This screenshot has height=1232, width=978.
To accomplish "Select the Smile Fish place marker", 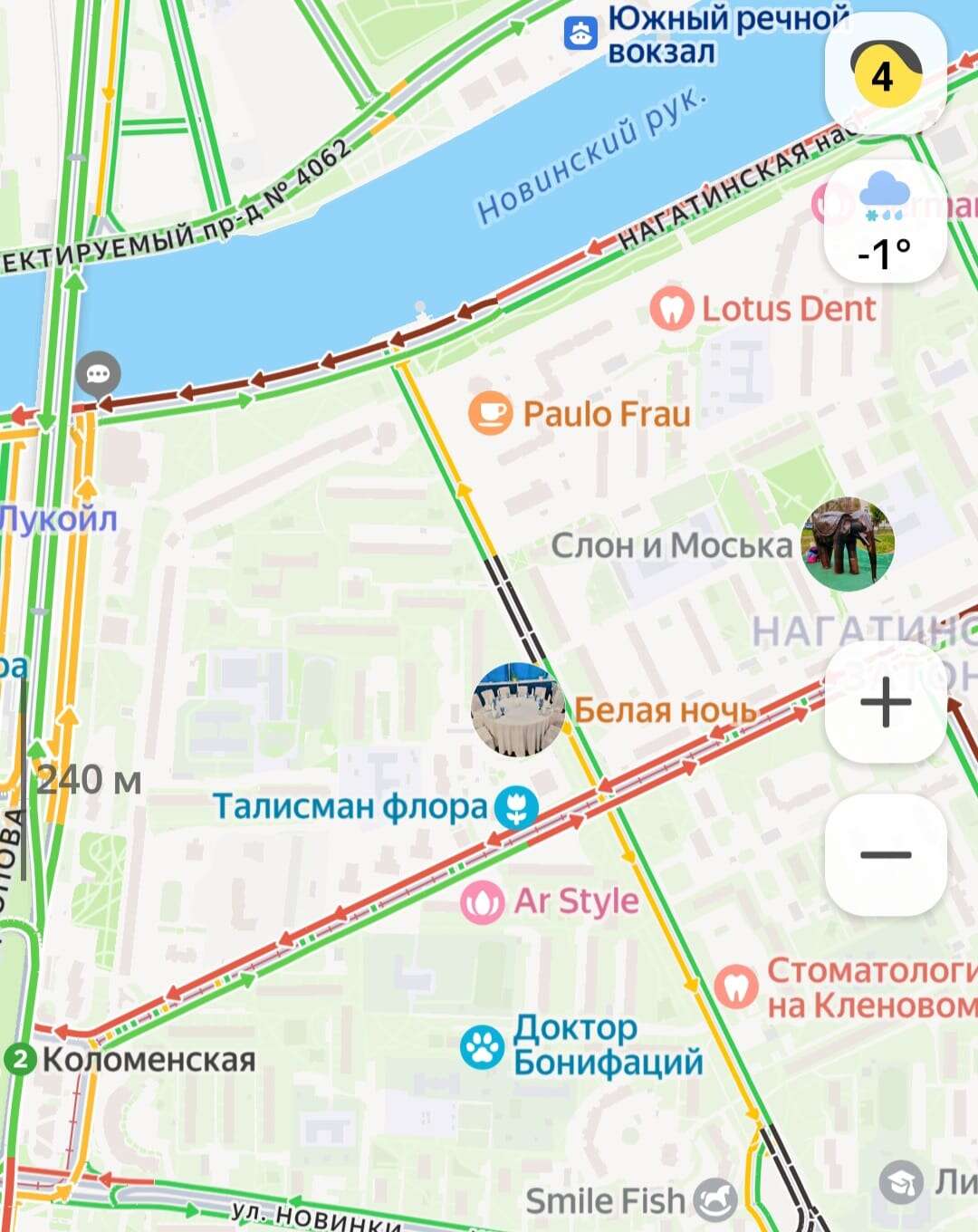I will pos(715,1200).
